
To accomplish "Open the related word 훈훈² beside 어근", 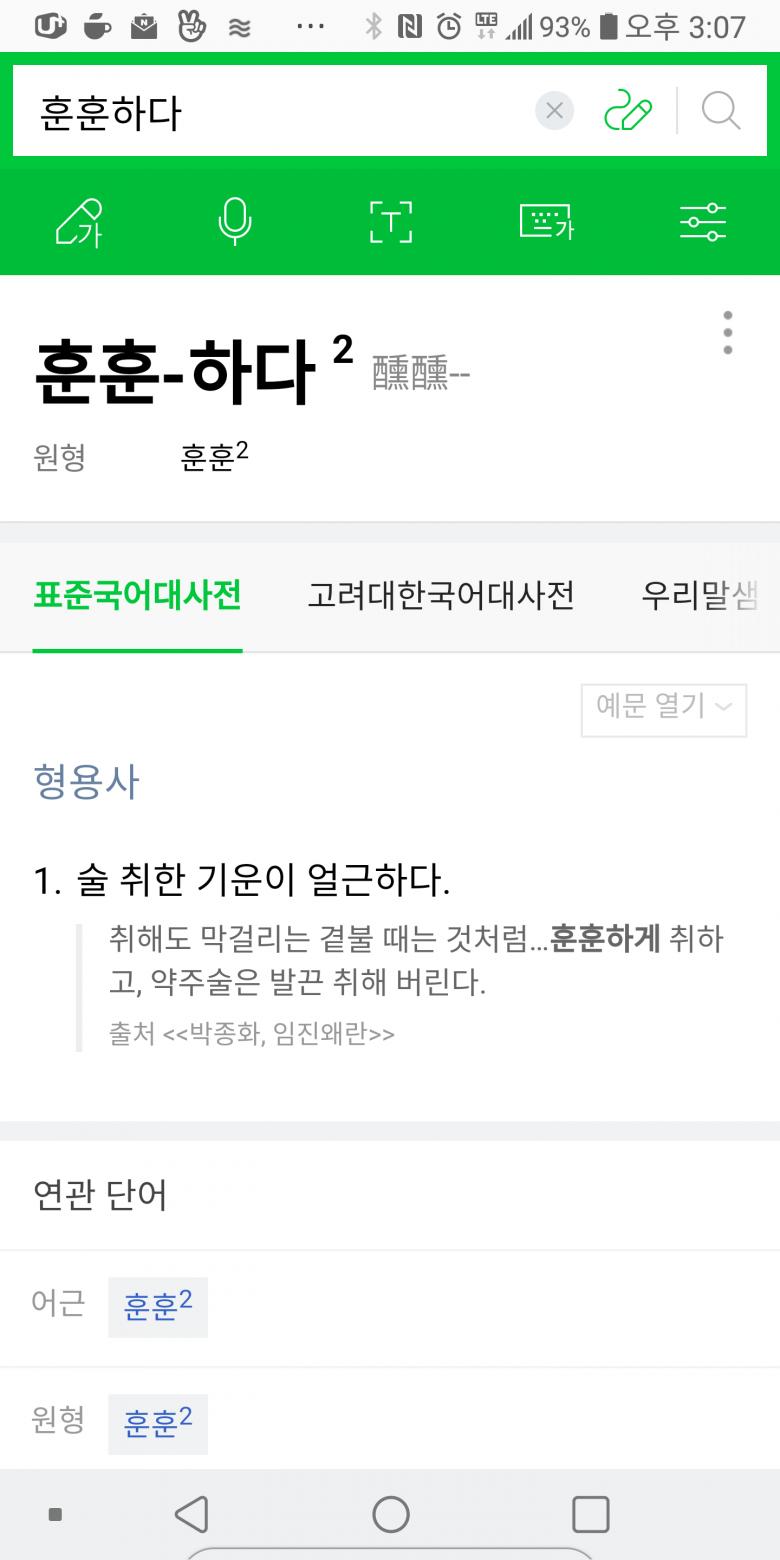I will click(158, 1307).
